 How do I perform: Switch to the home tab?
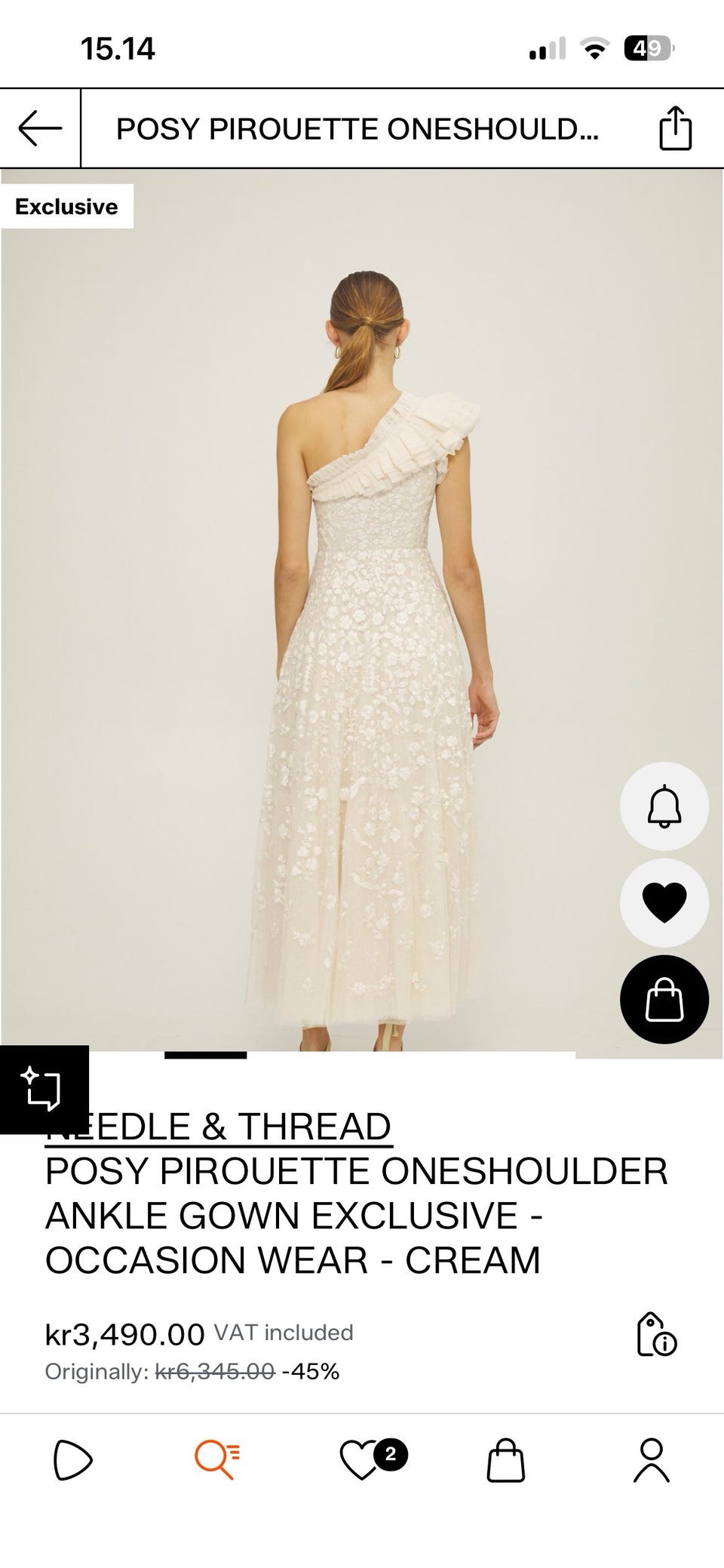pyautogui.click(x=73, y=1460)
